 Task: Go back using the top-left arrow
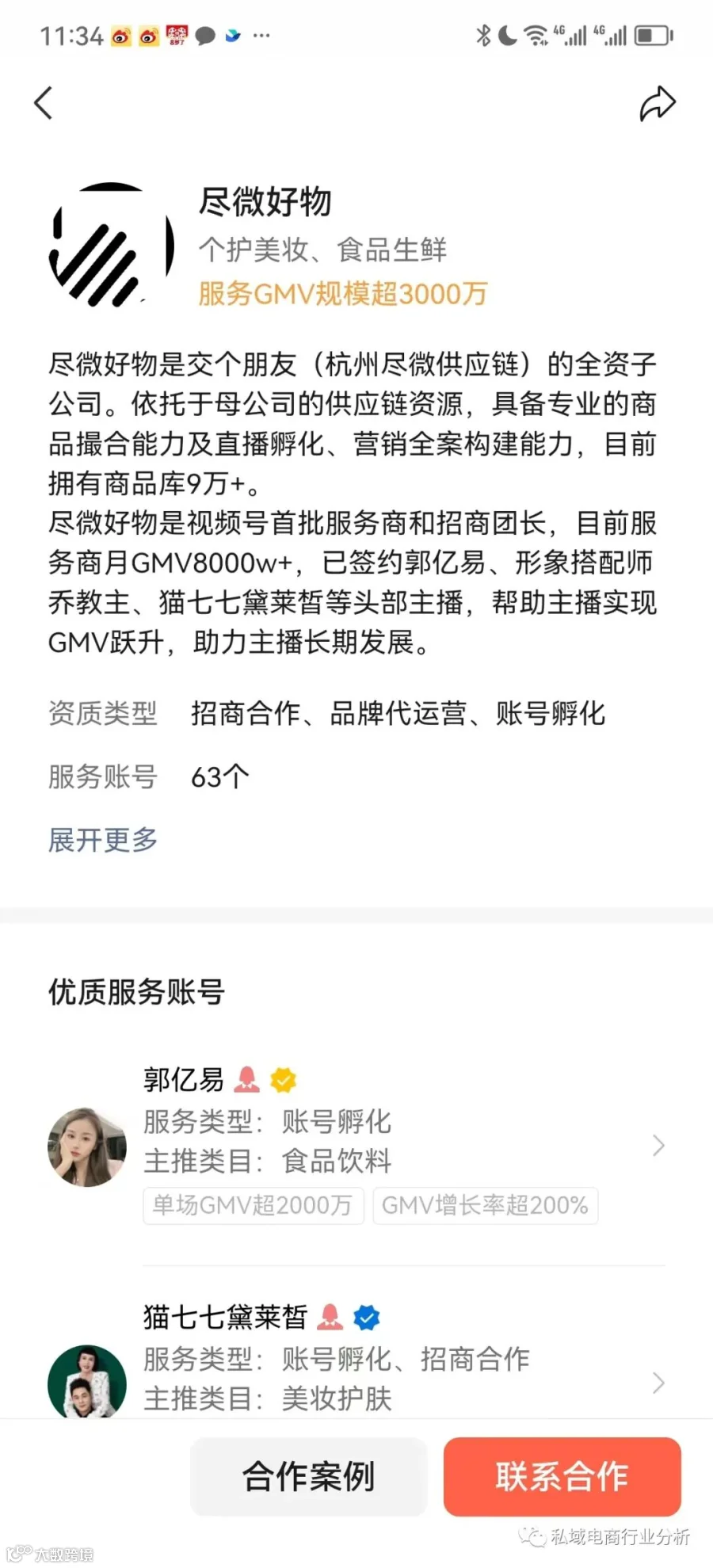click(x=44, y=103)
